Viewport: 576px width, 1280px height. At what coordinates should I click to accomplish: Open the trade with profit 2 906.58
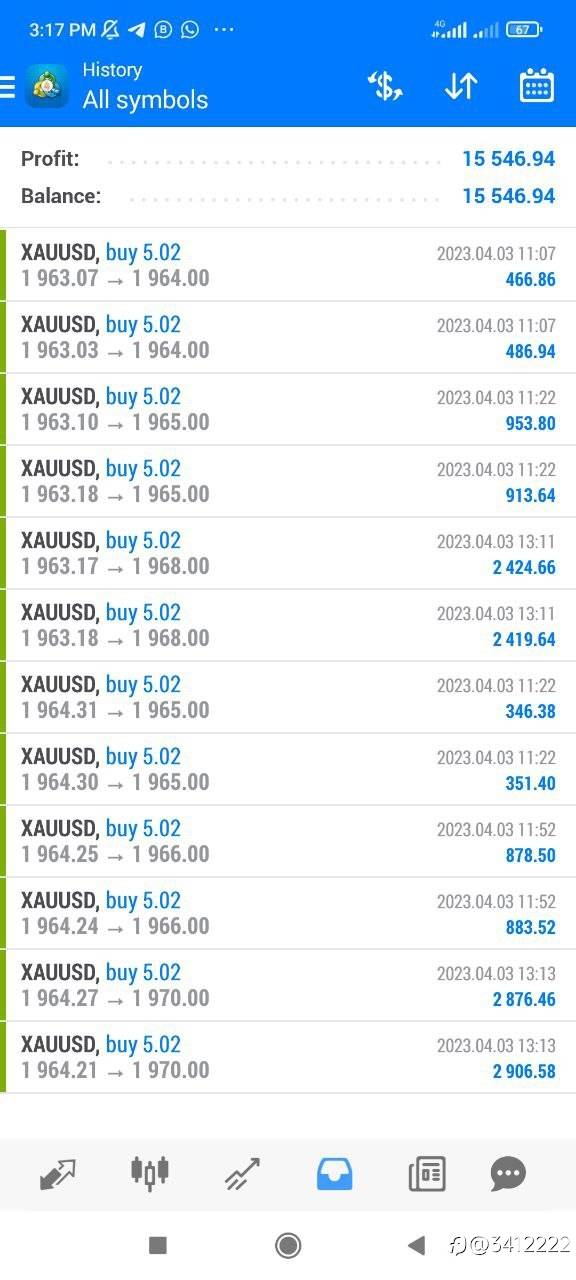[288, 1057]
